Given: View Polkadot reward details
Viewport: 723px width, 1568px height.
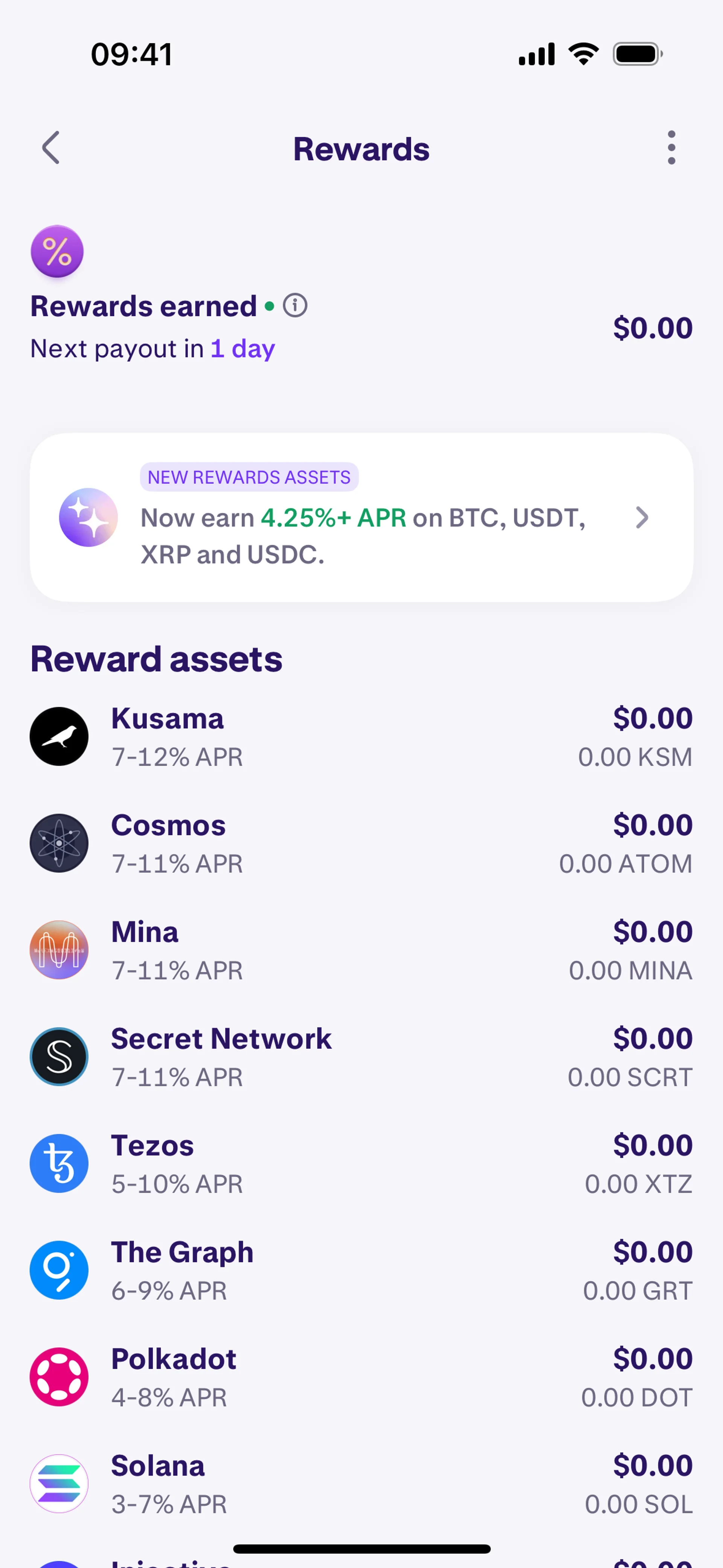Looking at the screenshot, I should pos(361,1377).
